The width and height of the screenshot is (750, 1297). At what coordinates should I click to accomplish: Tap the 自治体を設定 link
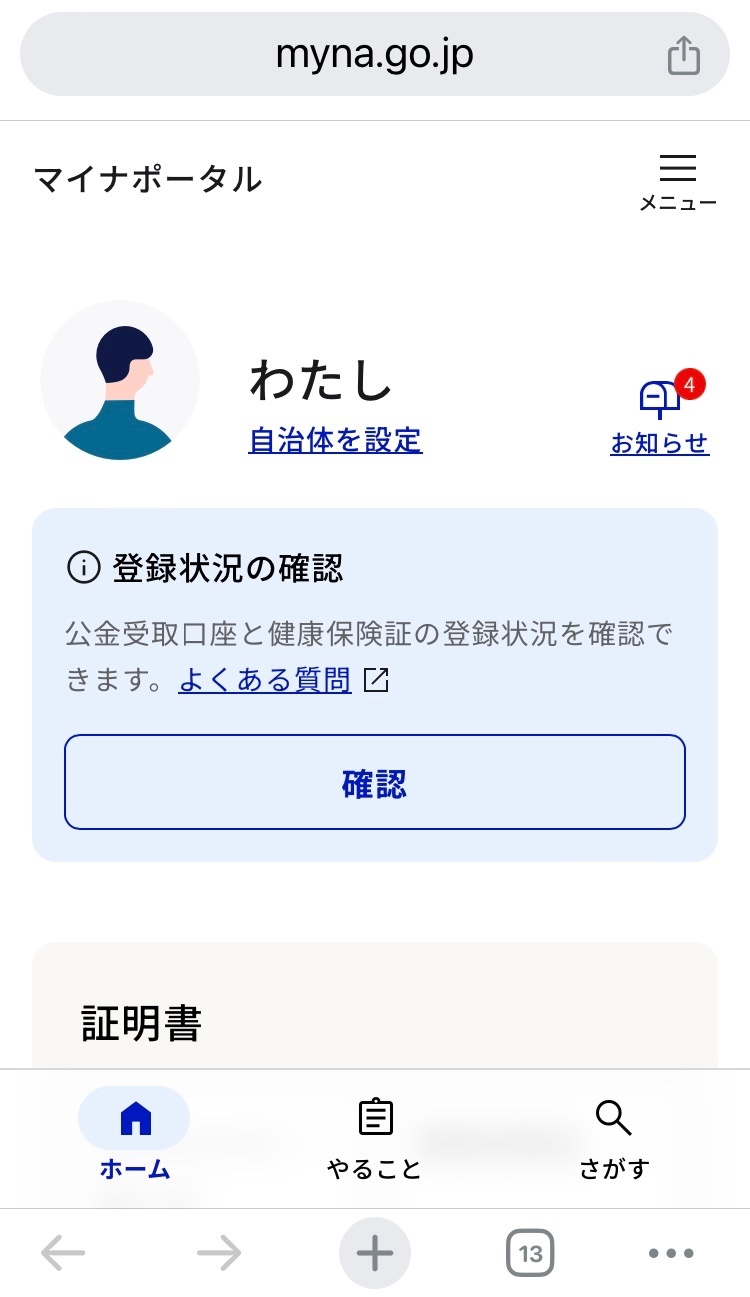point(335,440)
